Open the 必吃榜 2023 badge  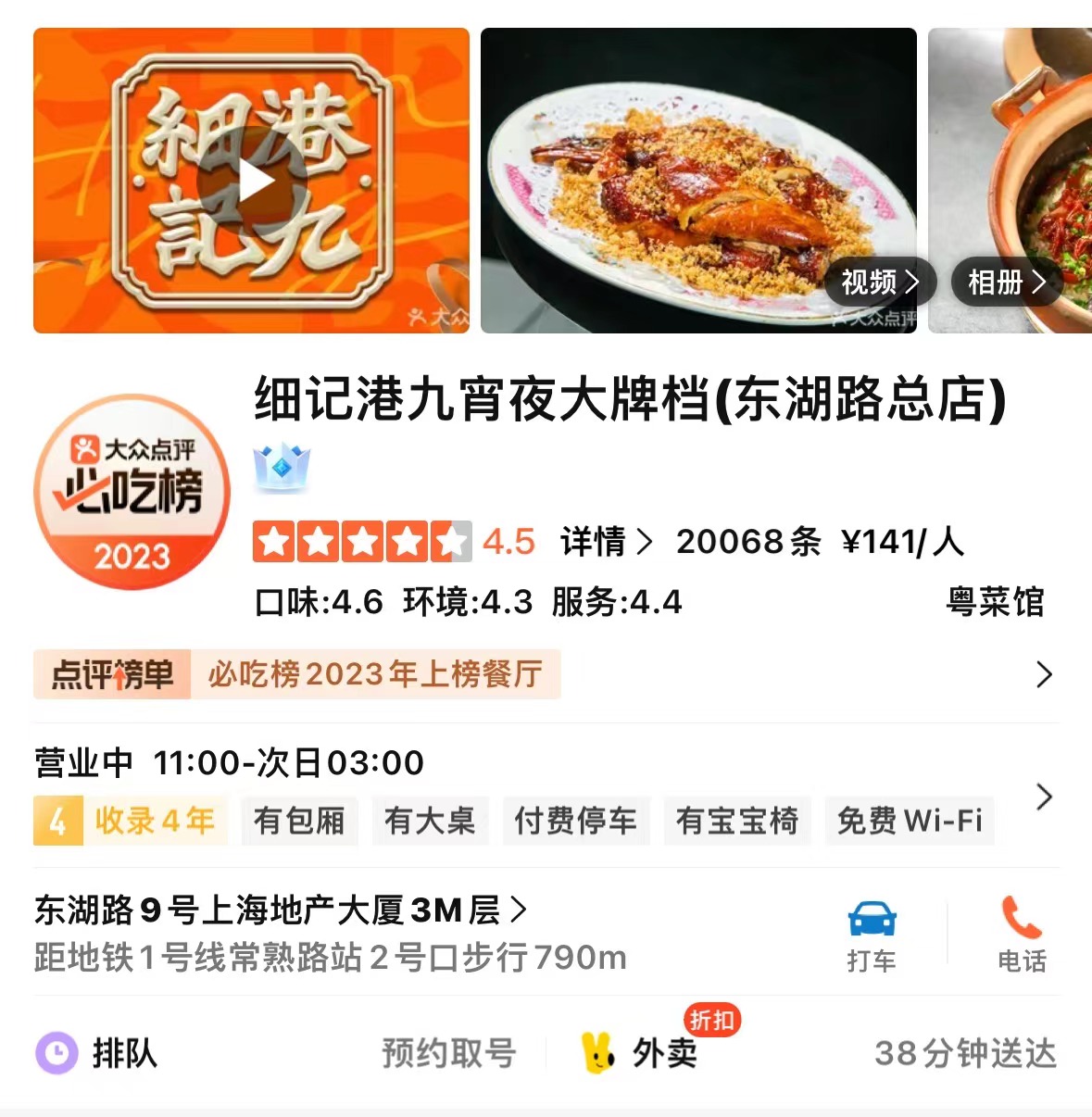click(x=132, y=495)
